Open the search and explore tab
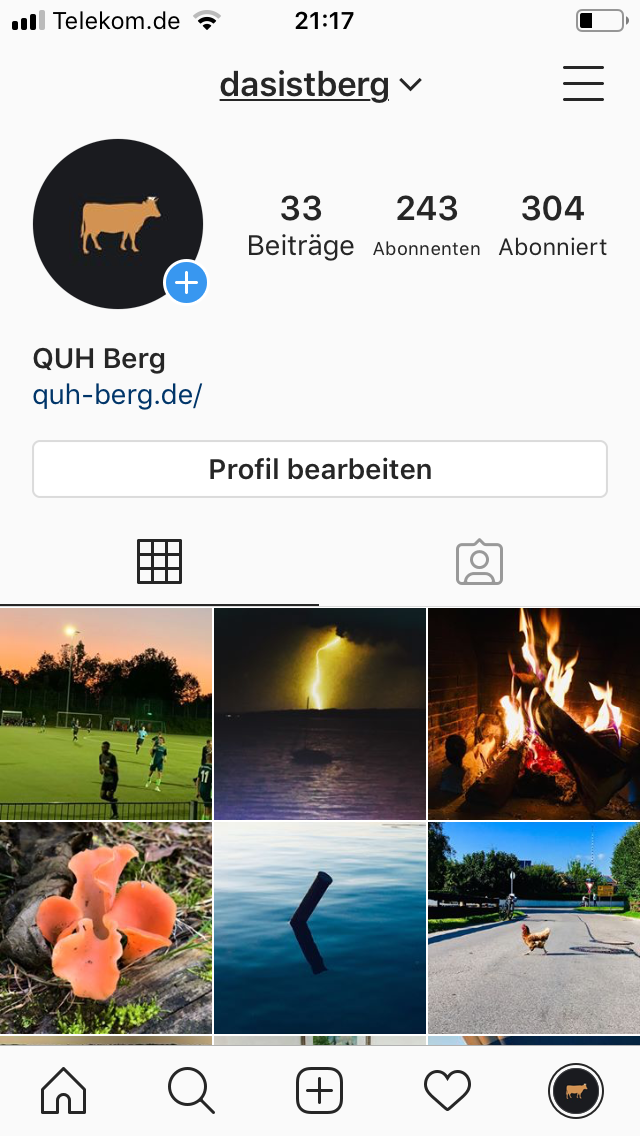640x1136 pixels. point(191,1091)
